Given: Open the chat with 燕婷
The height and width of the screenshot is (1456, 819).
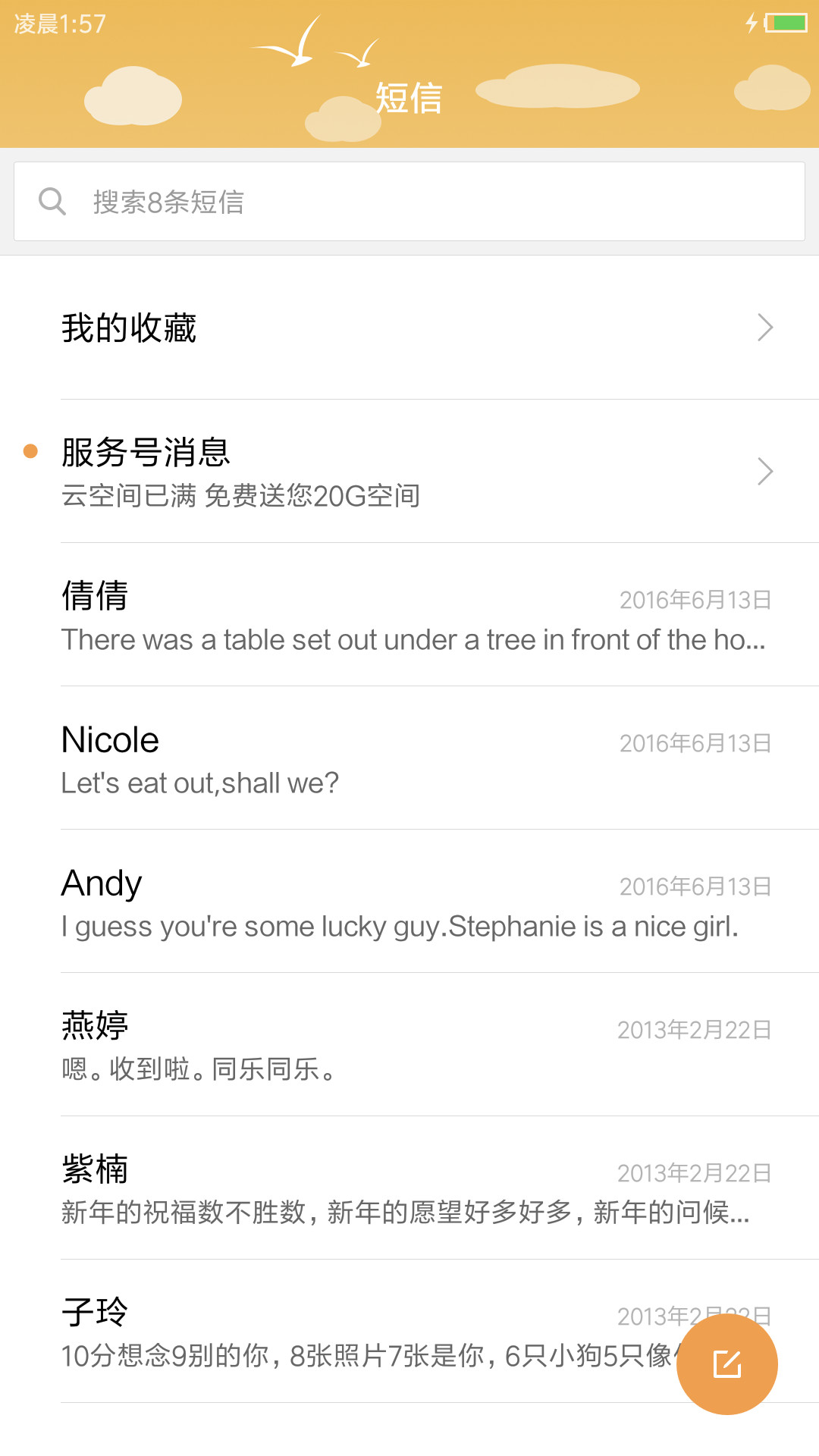Looking at the screenshot, I should 409,1044.
